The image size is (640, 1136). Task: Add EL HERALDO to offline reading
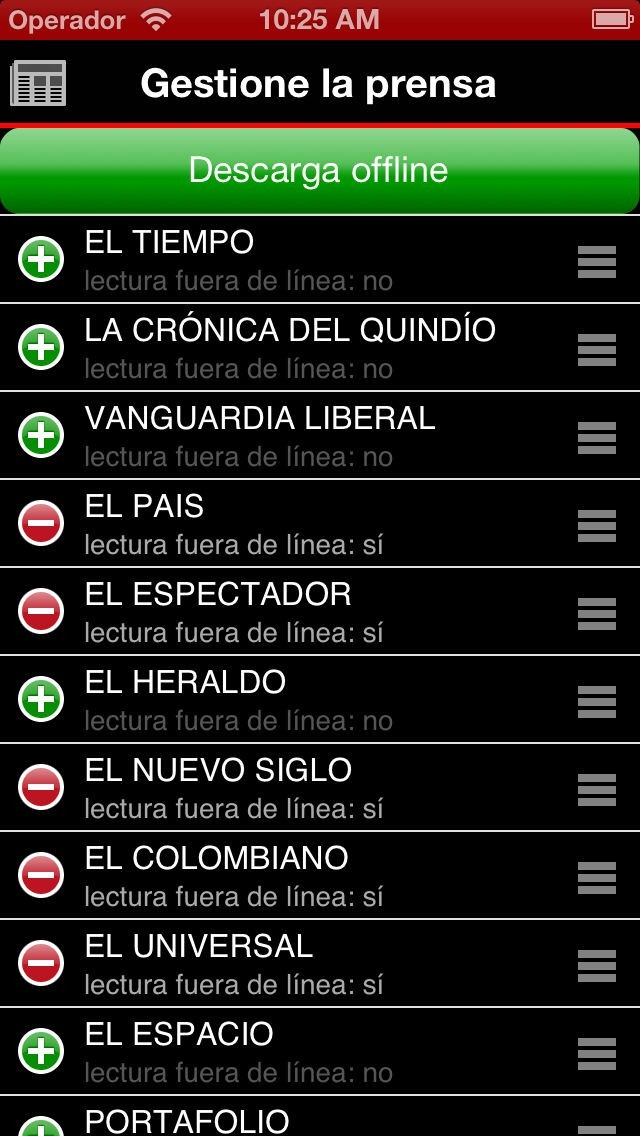click(41, 700)
